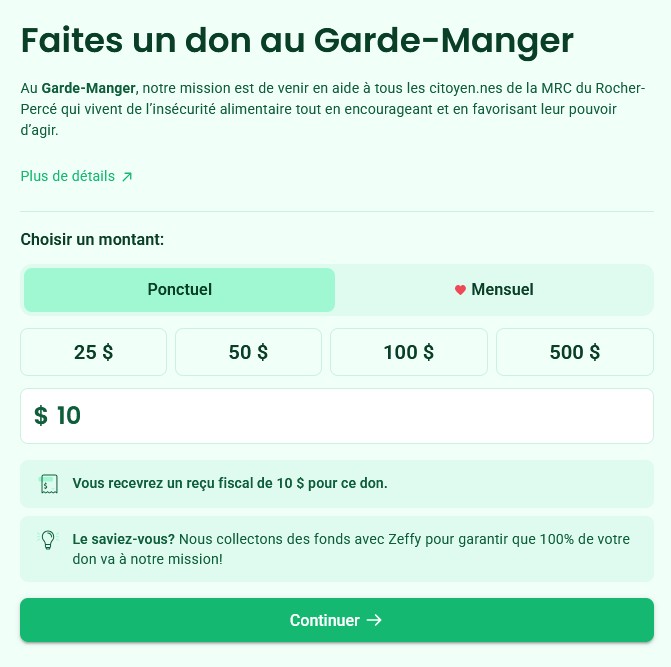Tap the Continuer button
Viewport: 671px width, 667px height.
point(336,620)
